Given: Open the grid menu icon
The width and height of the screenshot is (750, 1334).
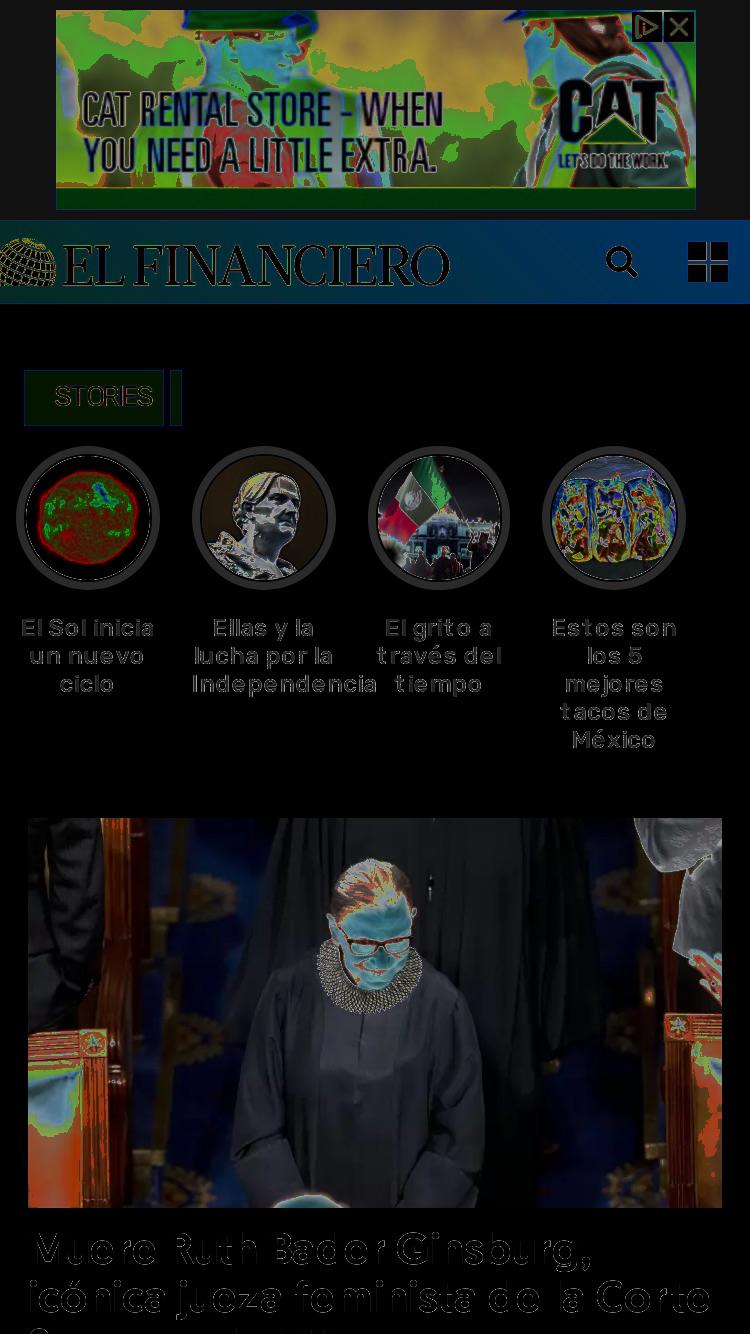Looking at the screenshot, I should (x=708, y=262).
